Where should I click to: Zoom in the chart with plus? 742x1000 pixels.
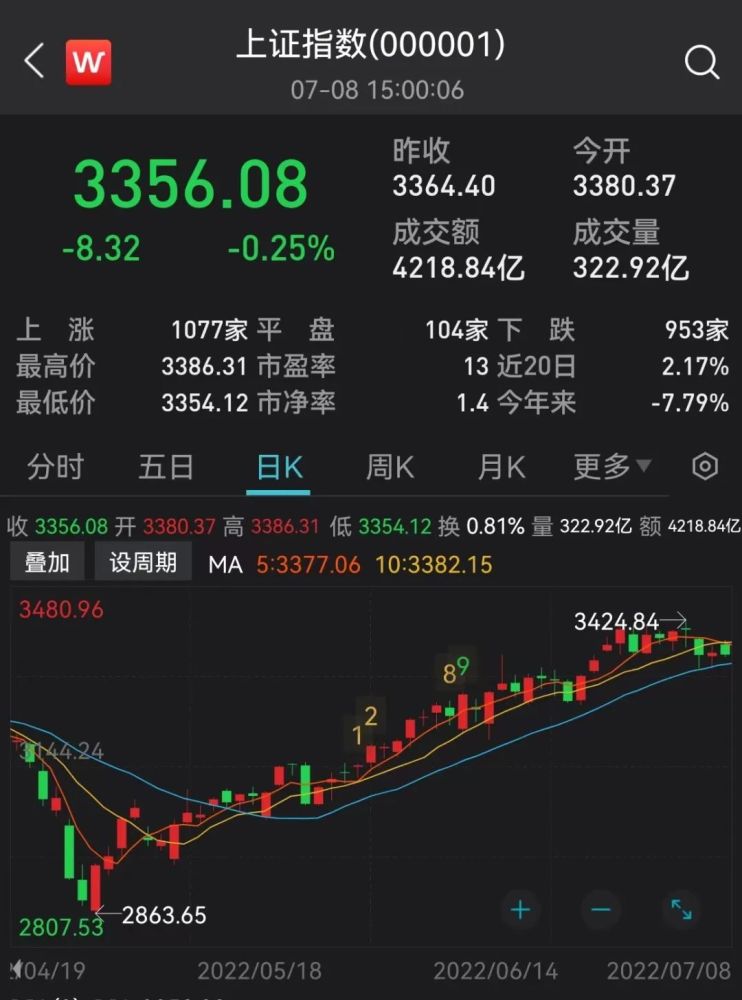click(520, 910)
